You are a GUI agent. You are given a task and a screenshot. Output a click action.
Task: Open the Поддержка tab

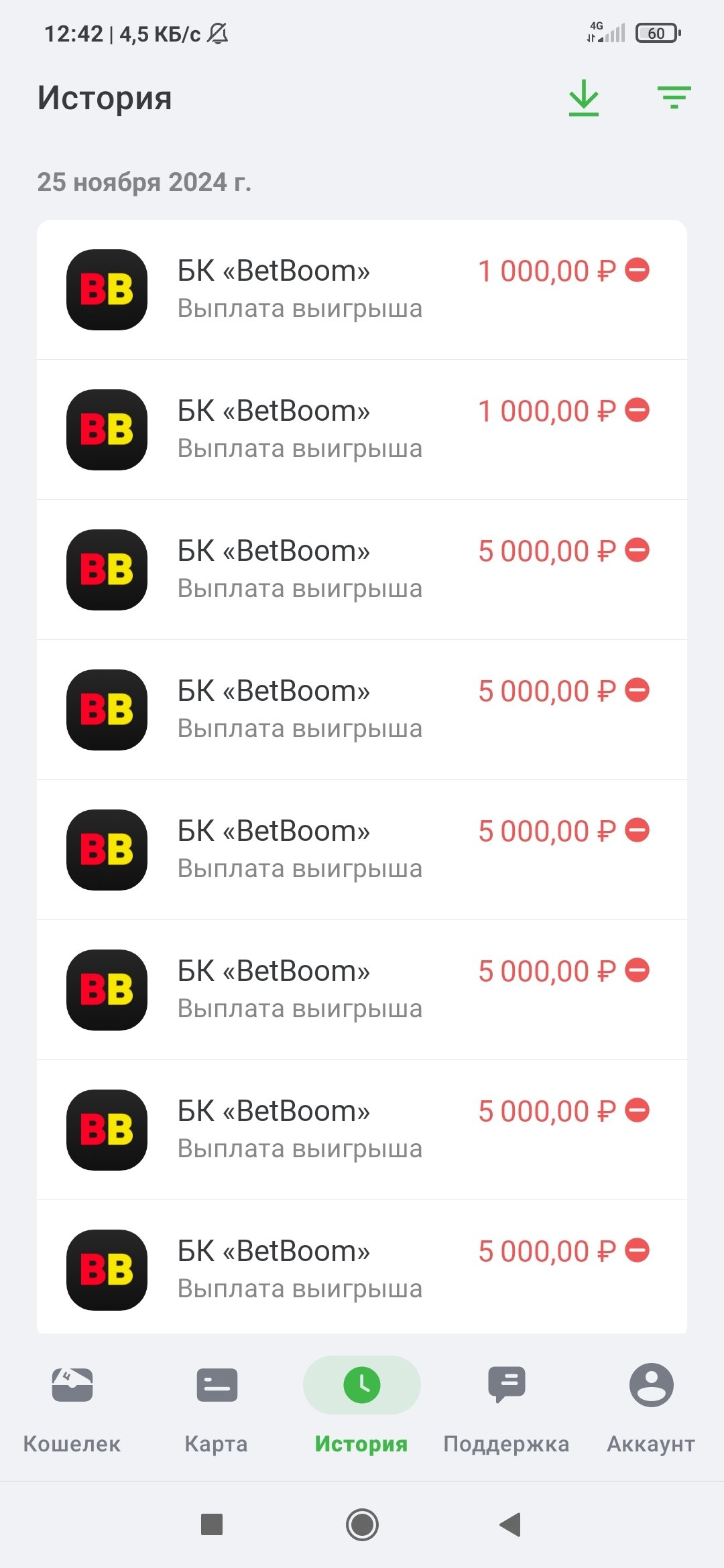(x=506, y=1404)
